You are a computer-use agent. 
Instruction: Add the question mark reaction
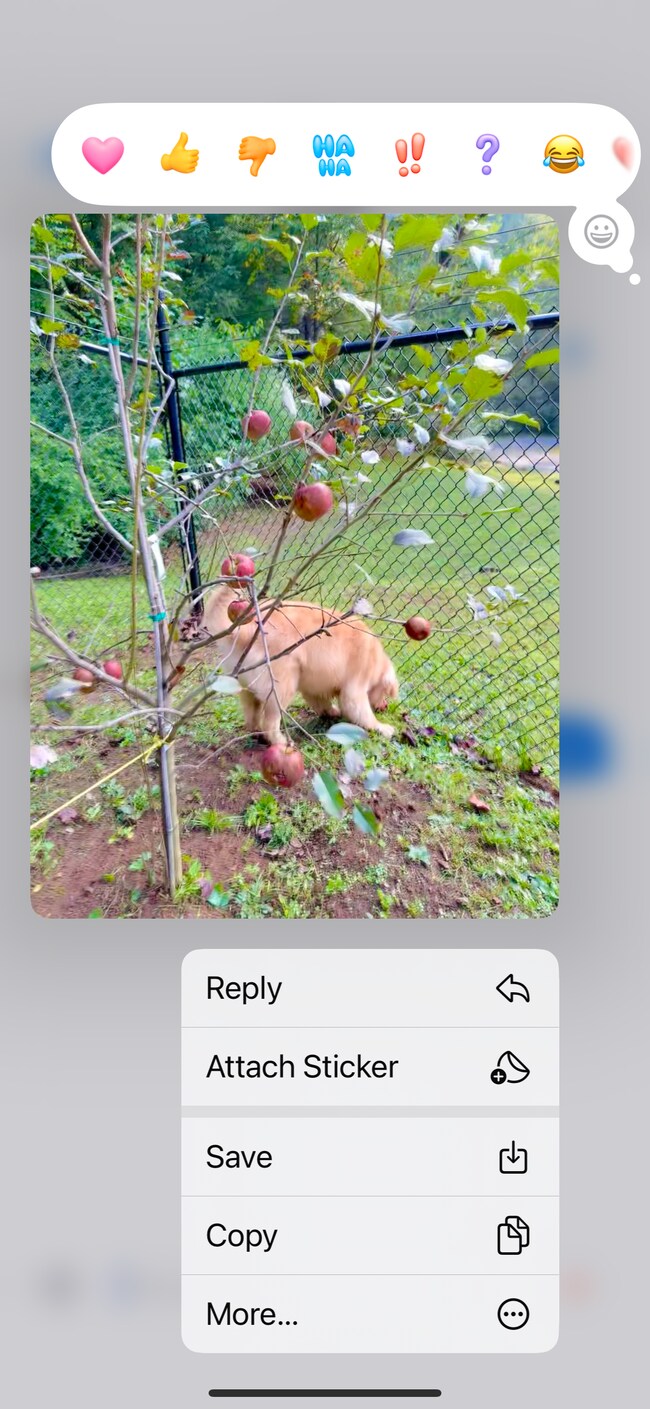(x=486, y=155)
